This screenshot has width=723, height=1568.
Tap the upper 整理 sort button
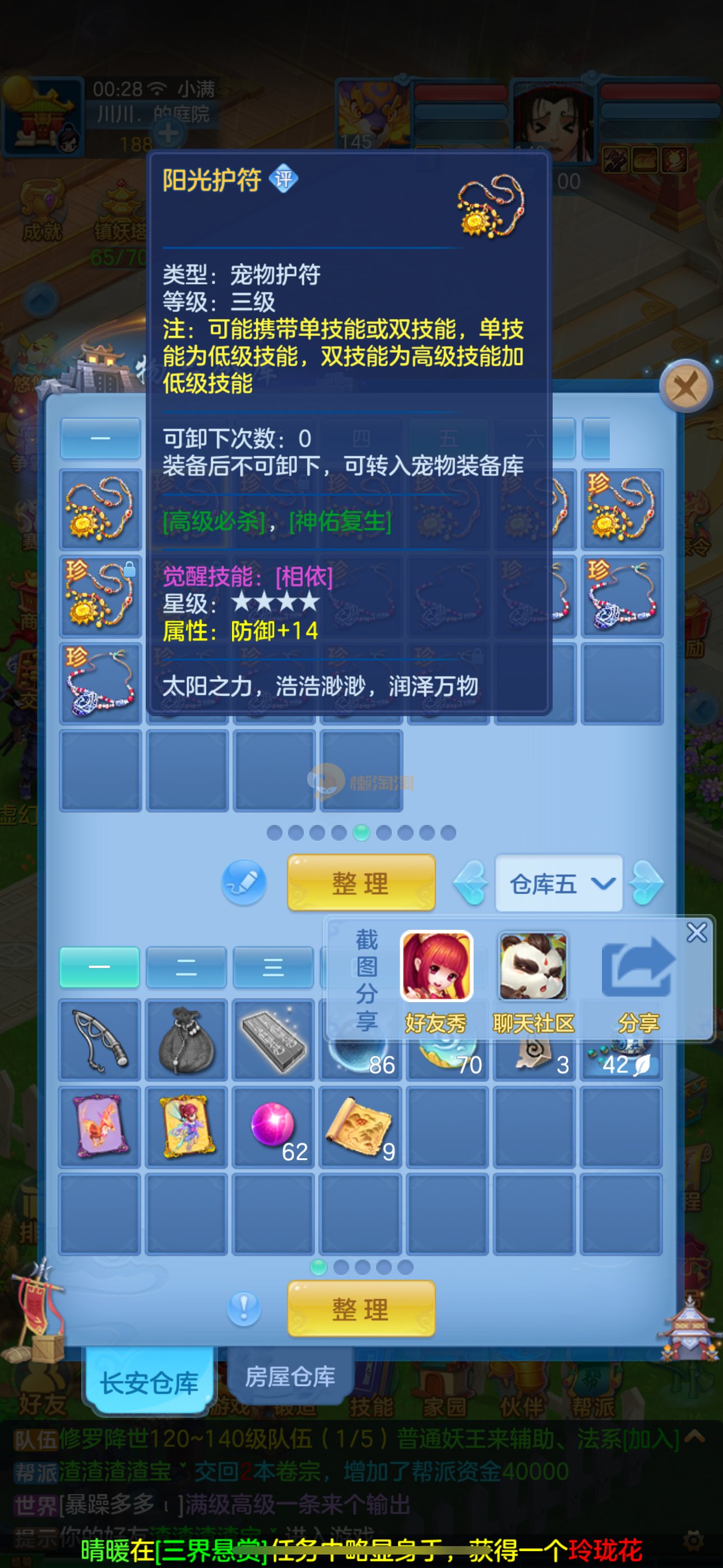coord(361,883)
